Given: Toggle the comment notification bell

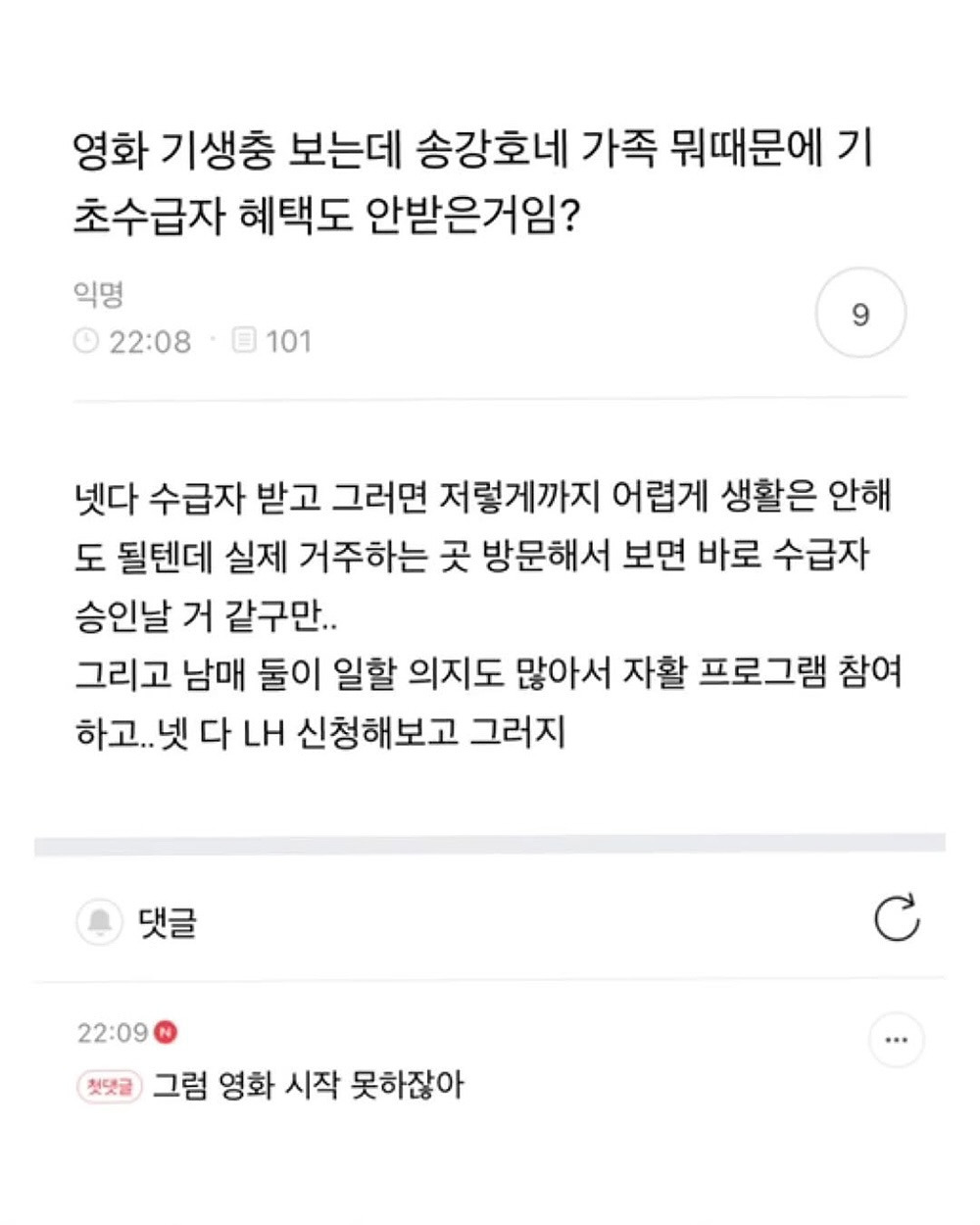Looking at the screenshot, I should click(99, 921).
